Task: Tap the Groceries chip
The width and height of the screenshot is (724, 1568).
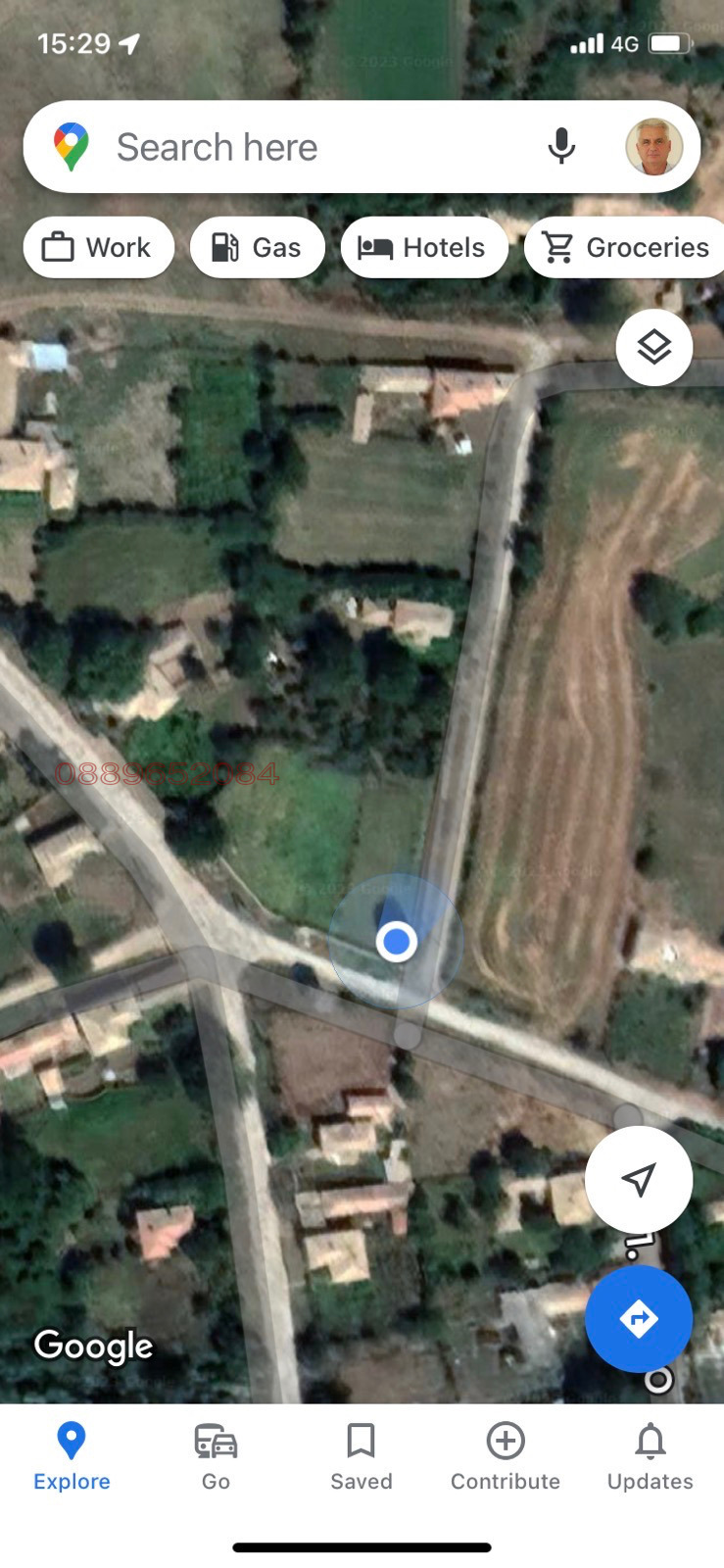Action: coord(627,248)
